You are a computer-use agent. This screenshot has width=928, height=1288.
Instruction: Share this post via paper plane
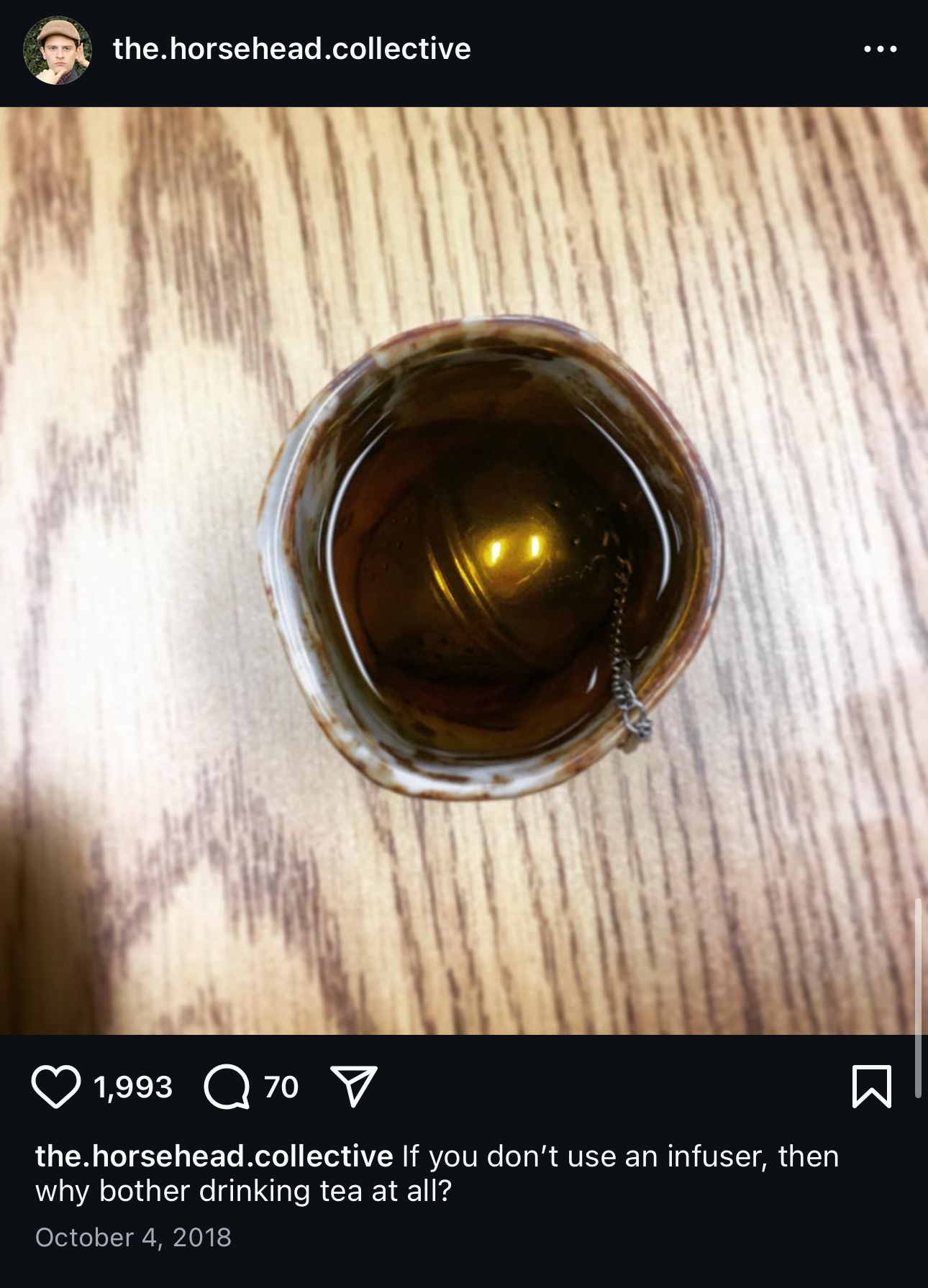[x=354, y=1086]
